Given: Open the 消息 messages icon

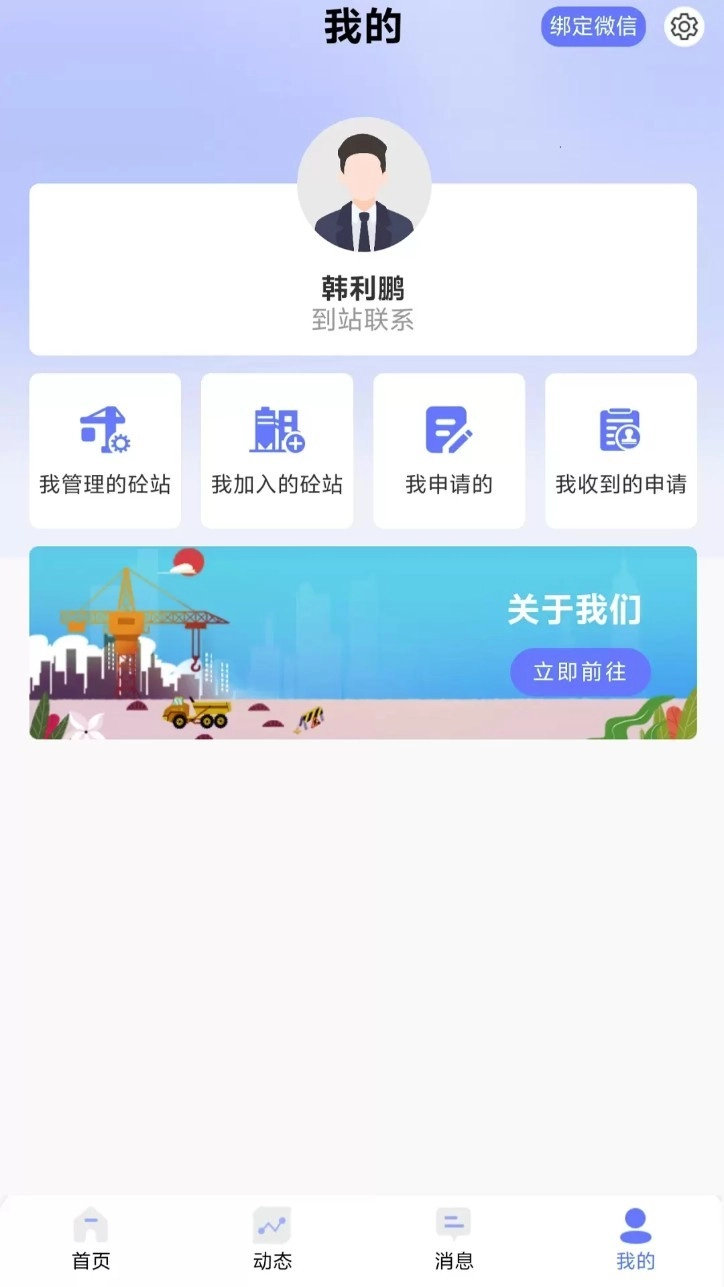Looking at the screenshot, I should [x=453, y=1222].
